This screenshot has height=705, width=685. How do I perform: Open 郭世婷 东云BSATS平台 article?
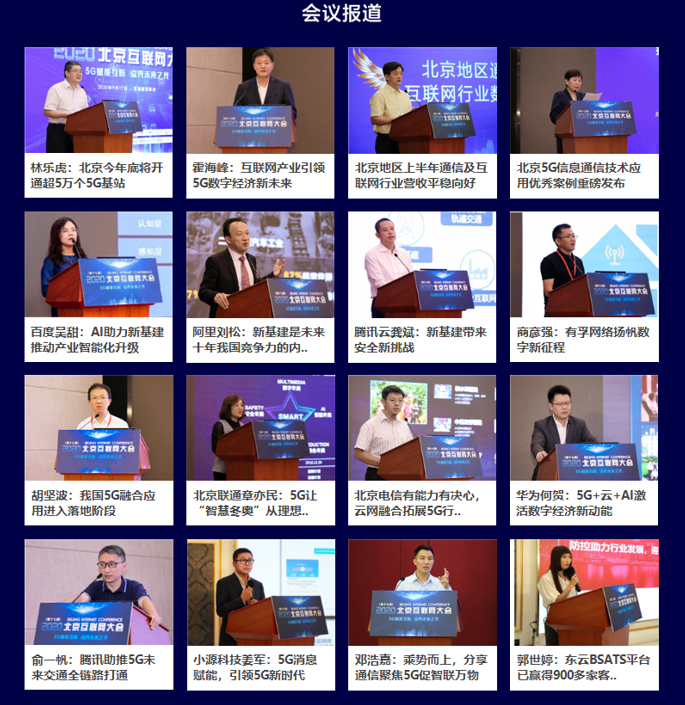click(x=584, y=667)
